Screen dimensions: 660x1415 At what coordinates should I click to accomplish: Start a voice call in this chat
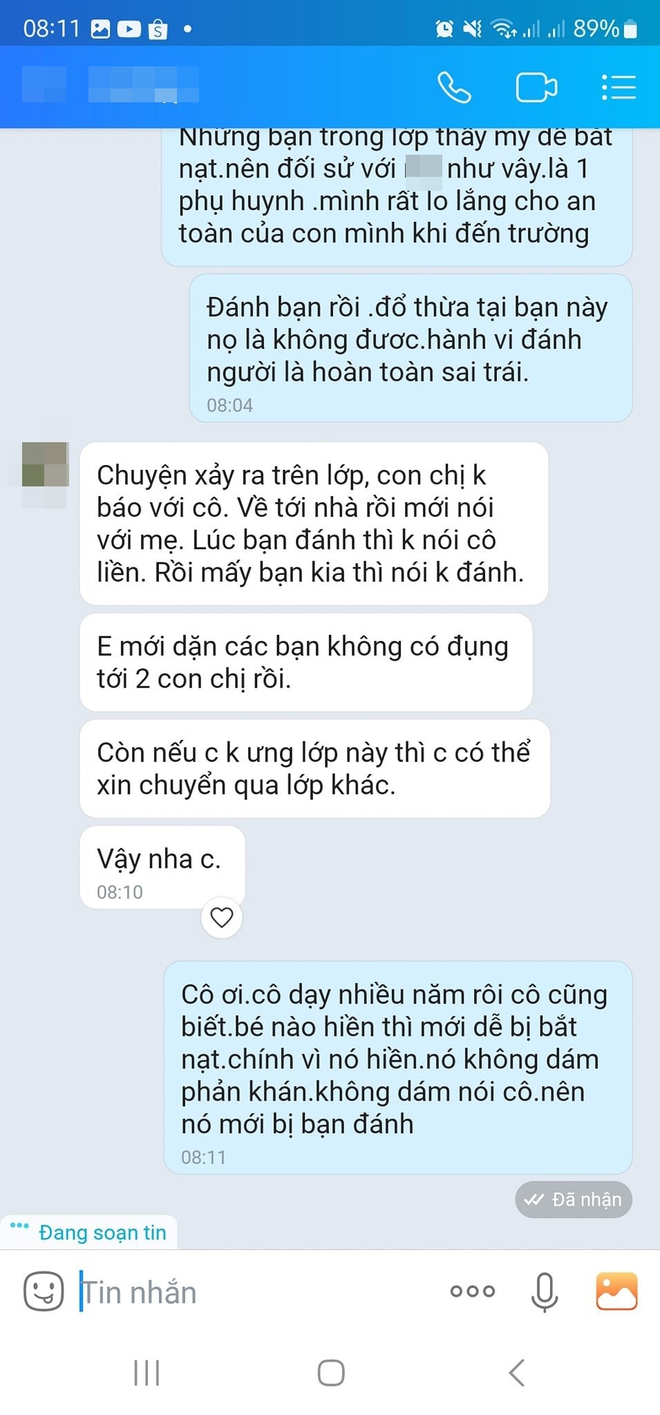point(454,87)
